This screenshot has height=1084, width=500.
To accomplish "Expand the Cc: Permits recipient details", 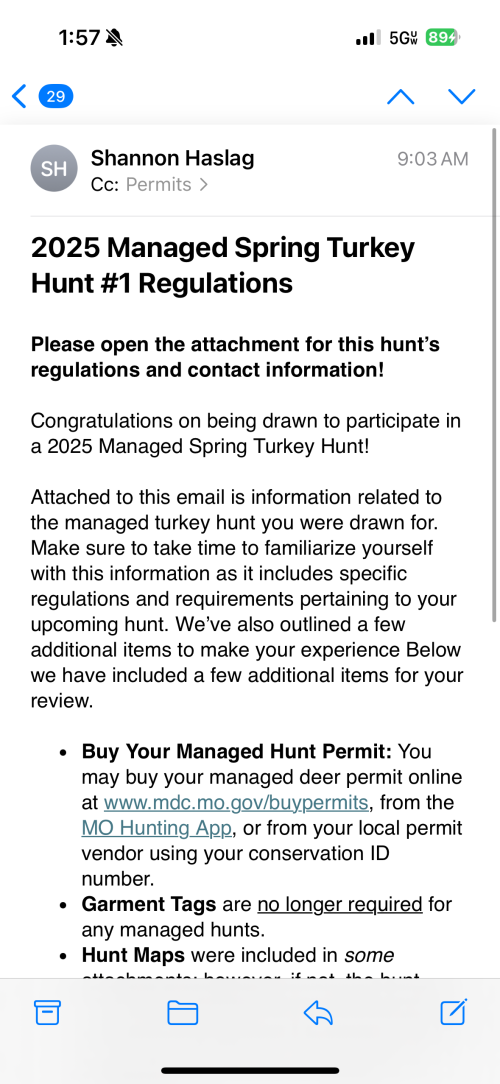I will click(149, 185).
